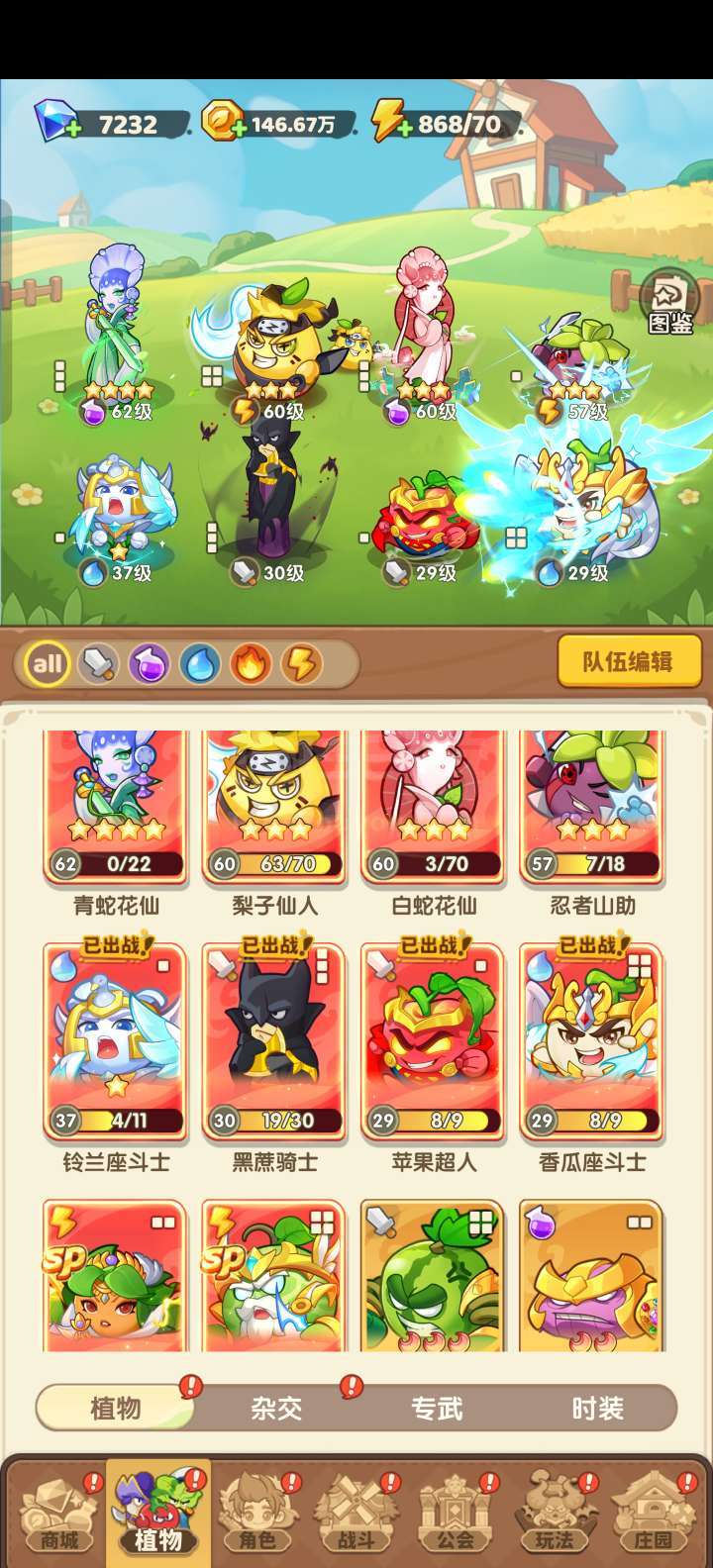The width and height of the screenshot is (713, 1568).
Task: Switch to the 时装 tab
Action: tap(597, 1408)
